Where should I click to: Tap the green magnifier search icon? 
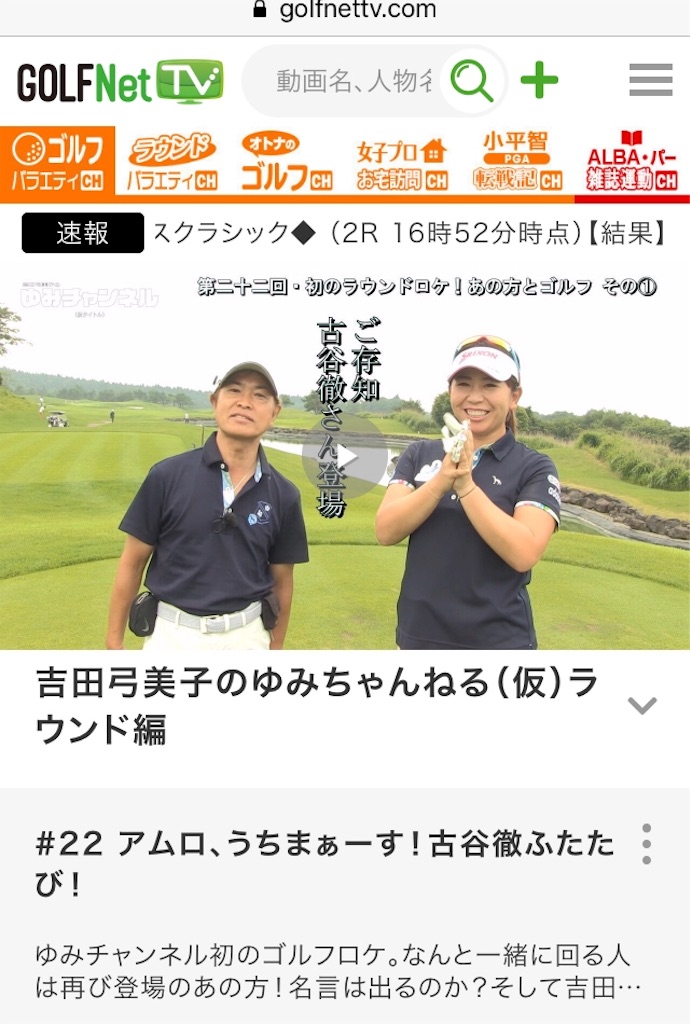472,81
